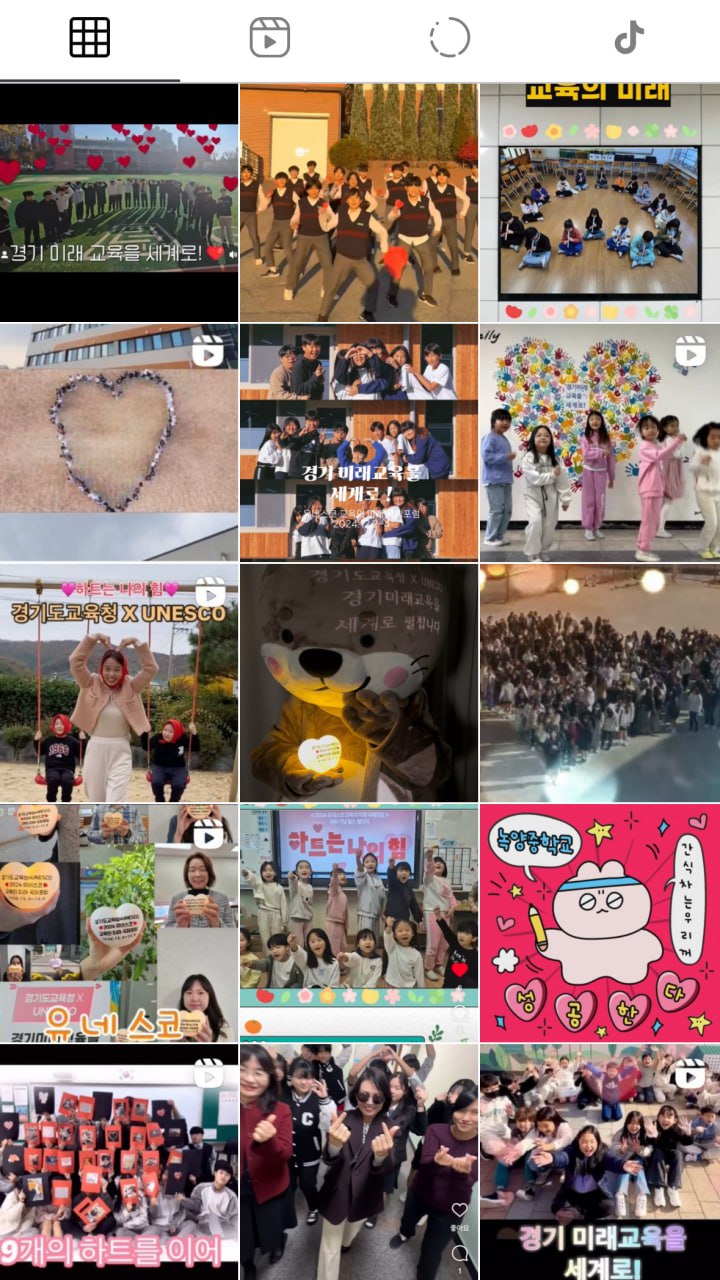Image resolution: width=720 pixels, height=1280 pixels.
Task: Open the teddy bear holding glowing heart post
Action: point(359,682)
